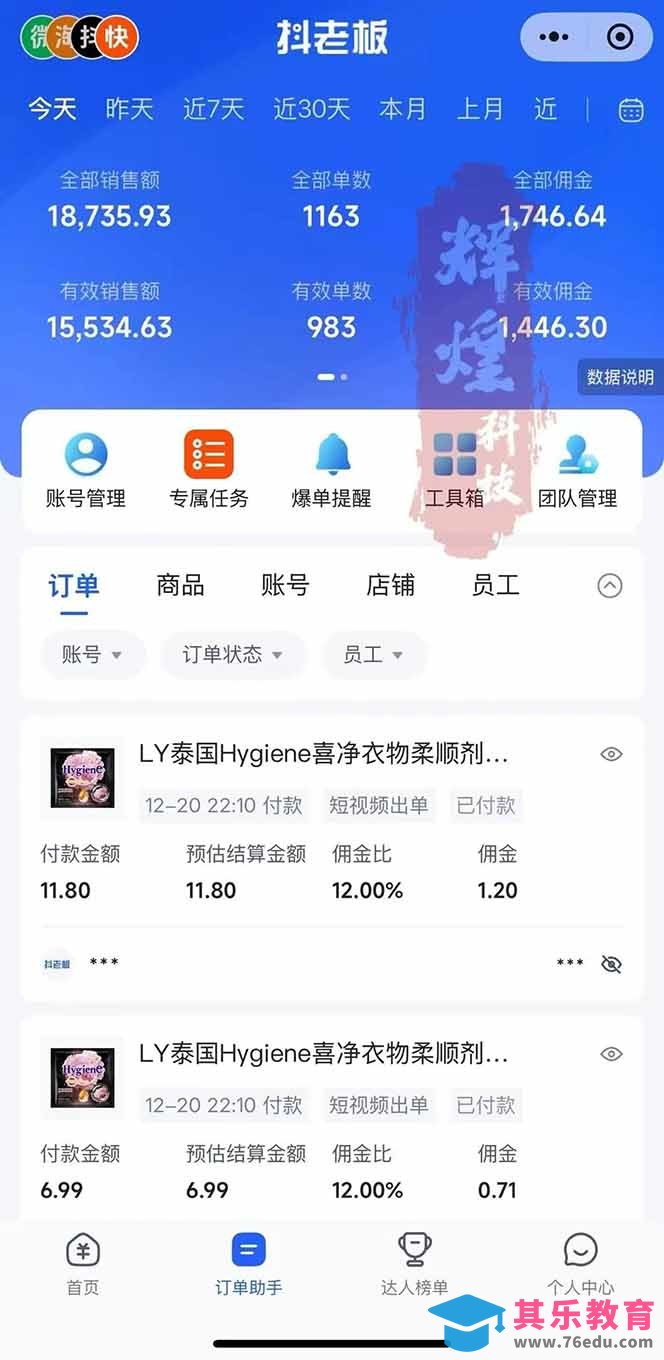Open 数据说明 explanation

click(x=620, y=377)
